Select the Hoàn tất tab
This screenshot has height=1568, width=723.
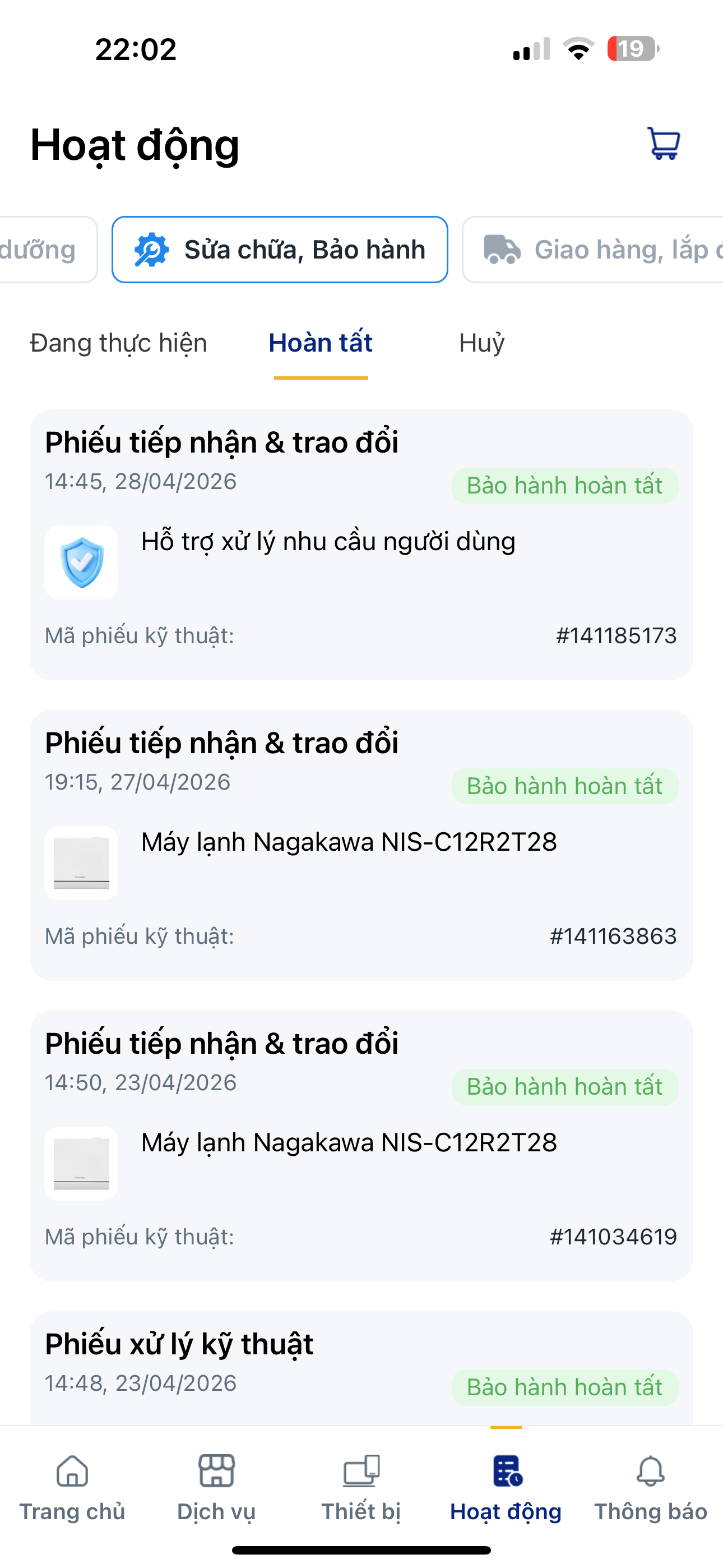tap(321, 343)
